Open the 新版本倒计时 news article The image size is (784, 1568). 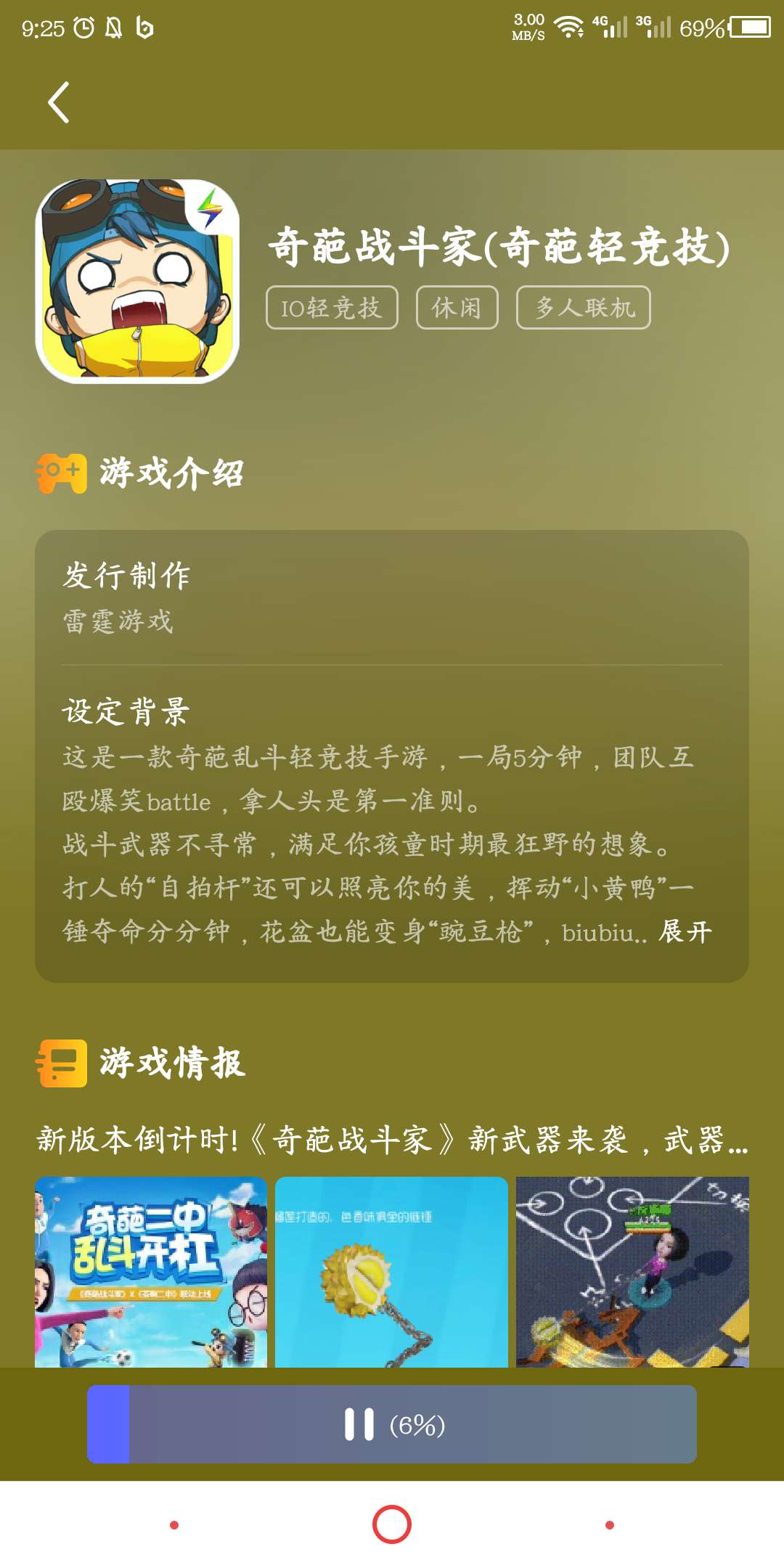tap(392, 1140)
